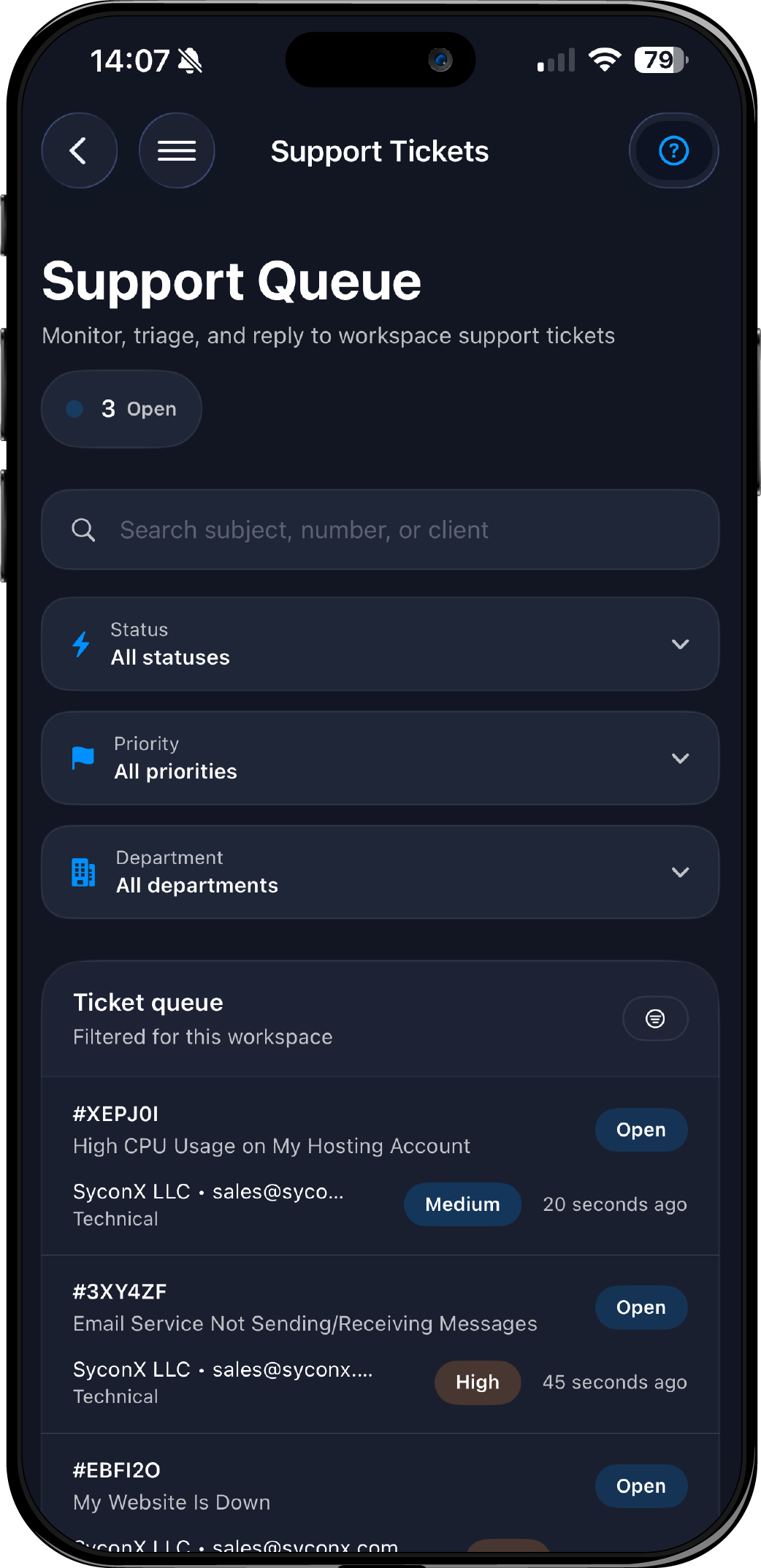Open the help question mark icon
Viewport: 761px width, 1568px height.
673,150
